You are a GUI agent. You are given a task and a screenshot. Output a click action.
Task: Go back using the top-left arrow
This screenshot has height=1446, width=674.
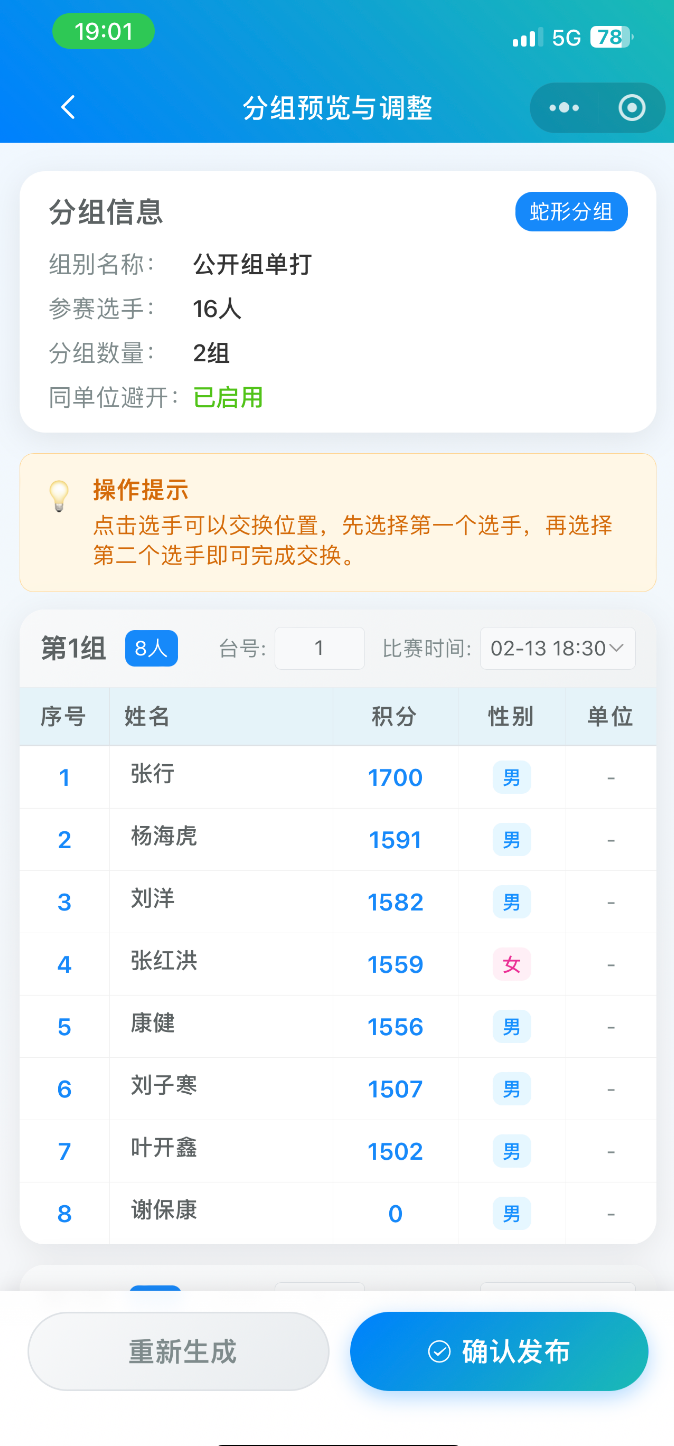pyautogui.click(x=68, y=108)
